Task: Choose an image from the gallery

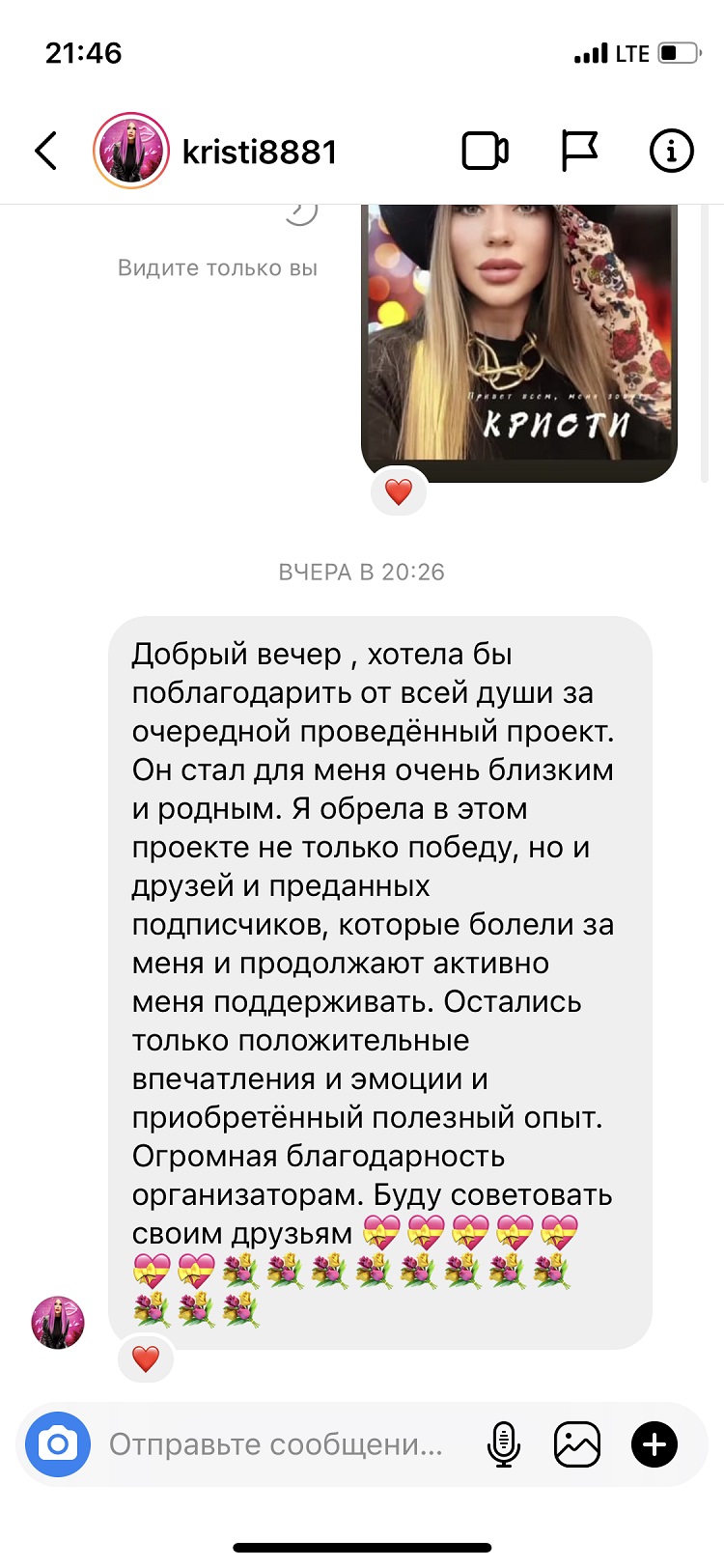Action: 577,1444
